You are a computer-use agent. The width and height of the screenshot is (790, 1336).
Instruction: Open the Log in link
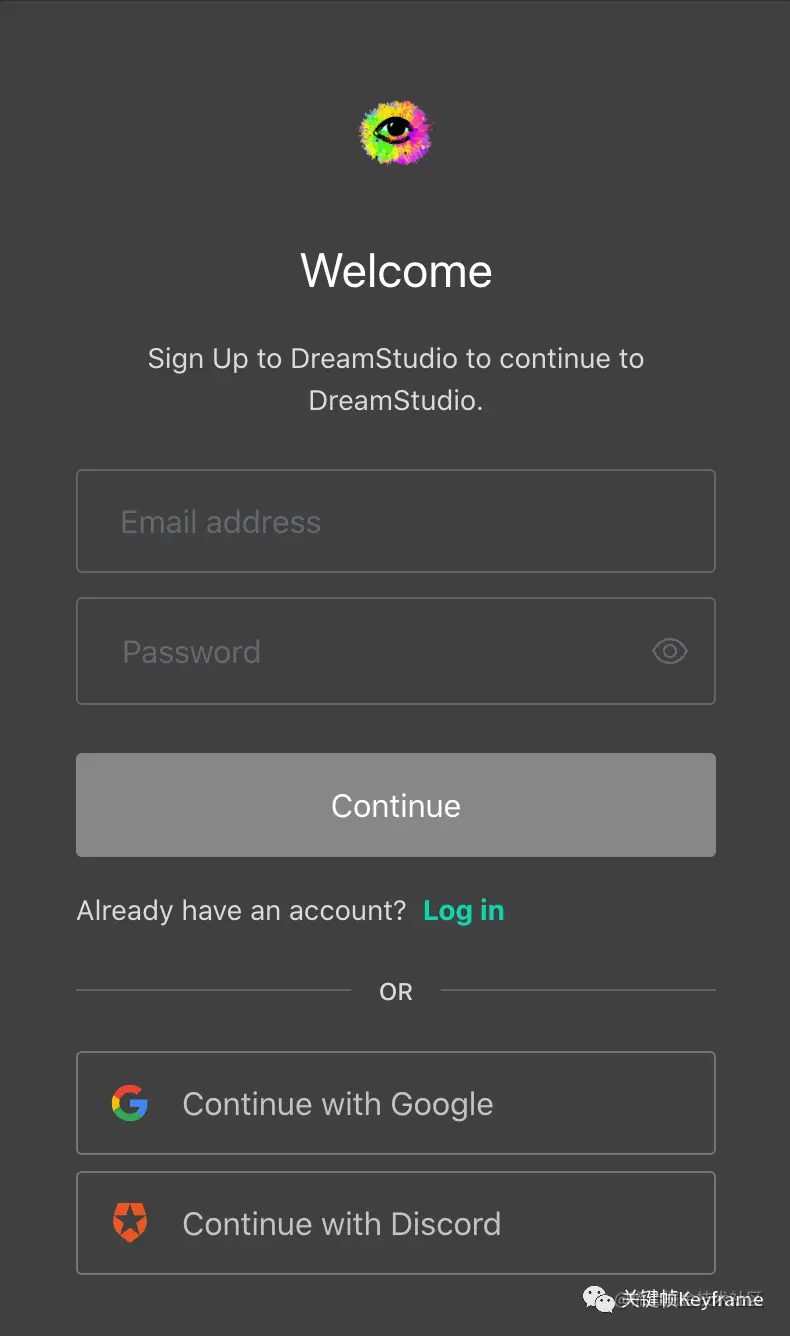pyautogui.click(x=463, y=911)
